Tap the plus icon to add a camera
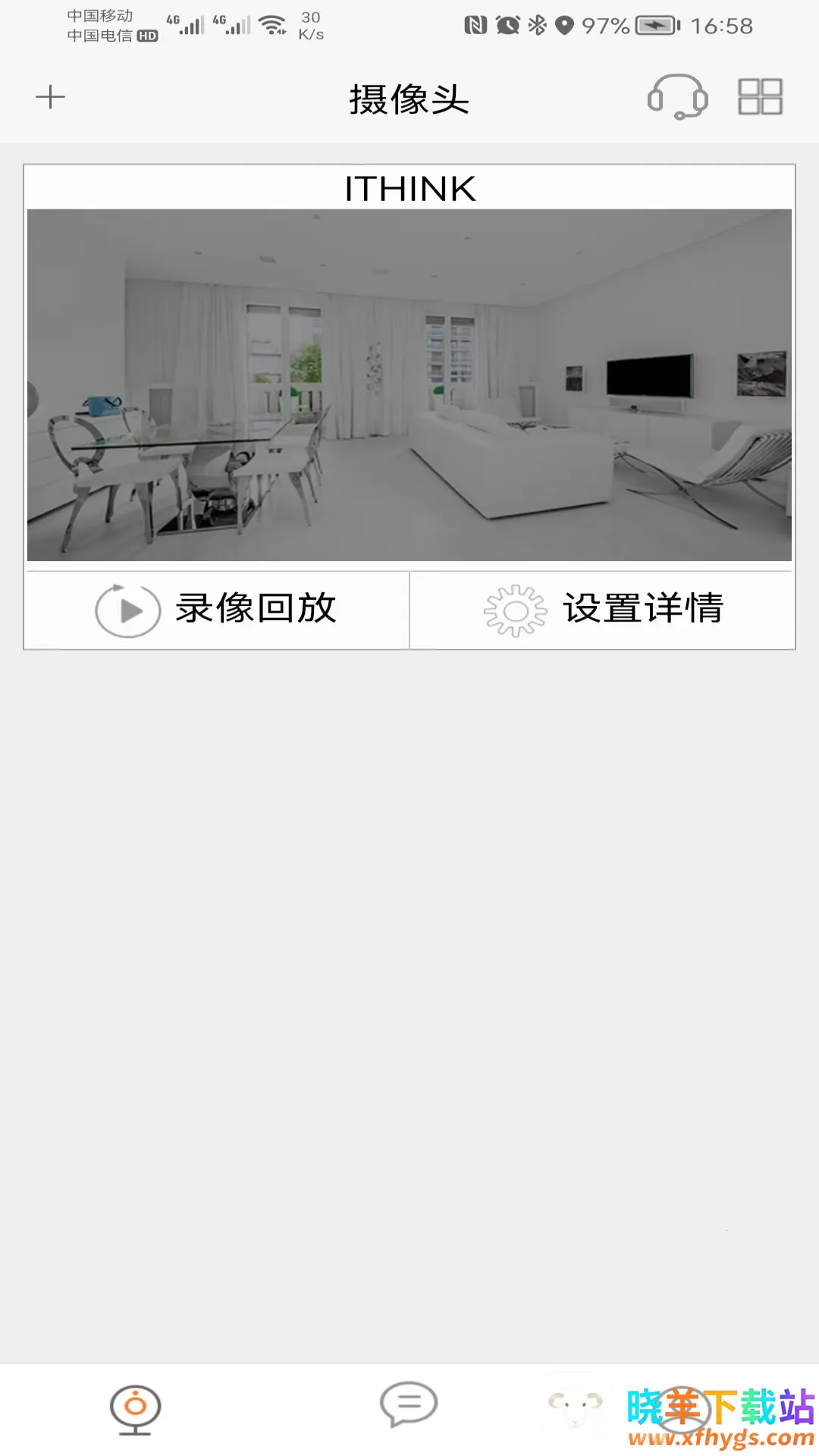 51,97
